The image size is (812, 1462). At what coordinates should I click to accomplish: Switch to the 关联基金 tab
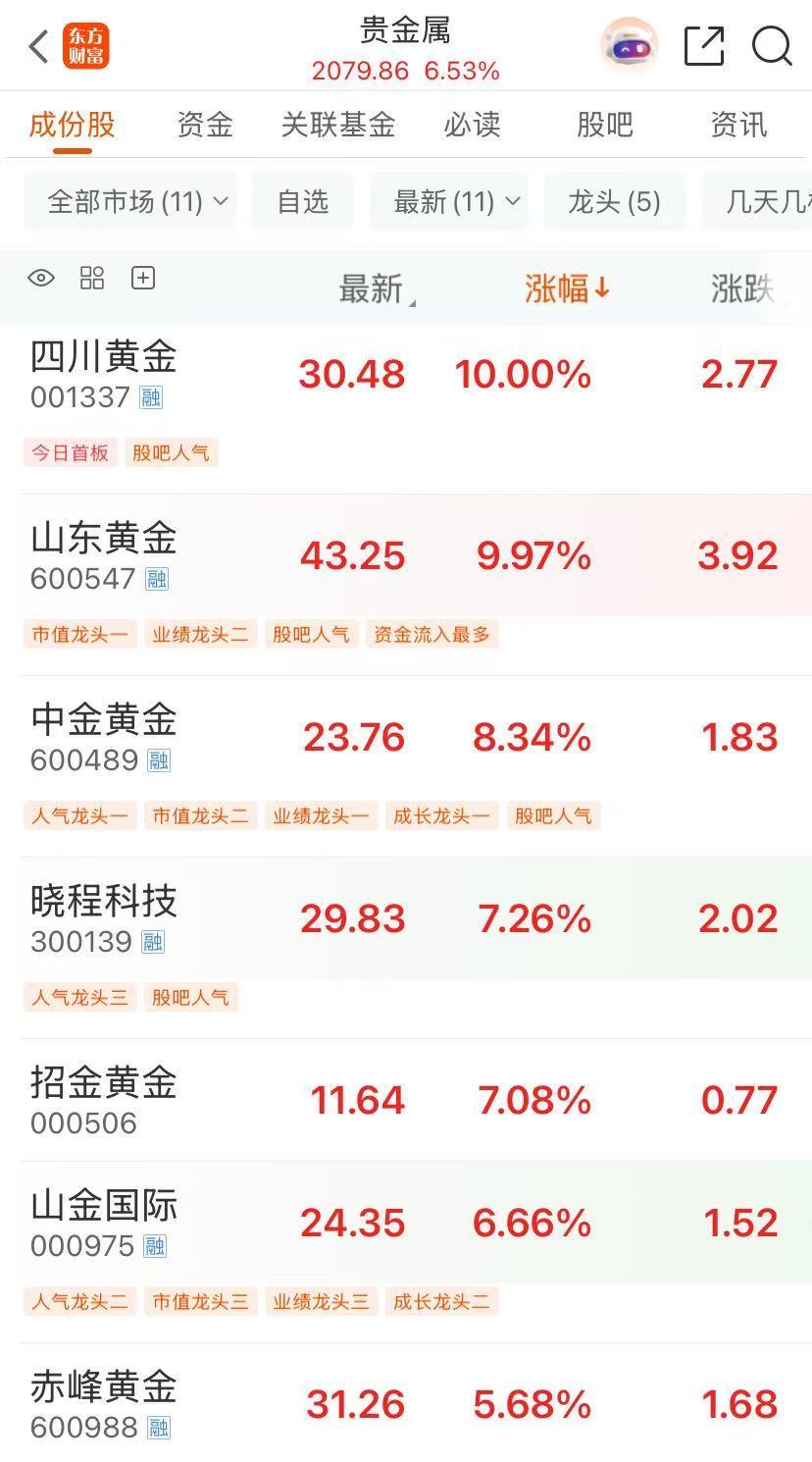pos(337,126)
